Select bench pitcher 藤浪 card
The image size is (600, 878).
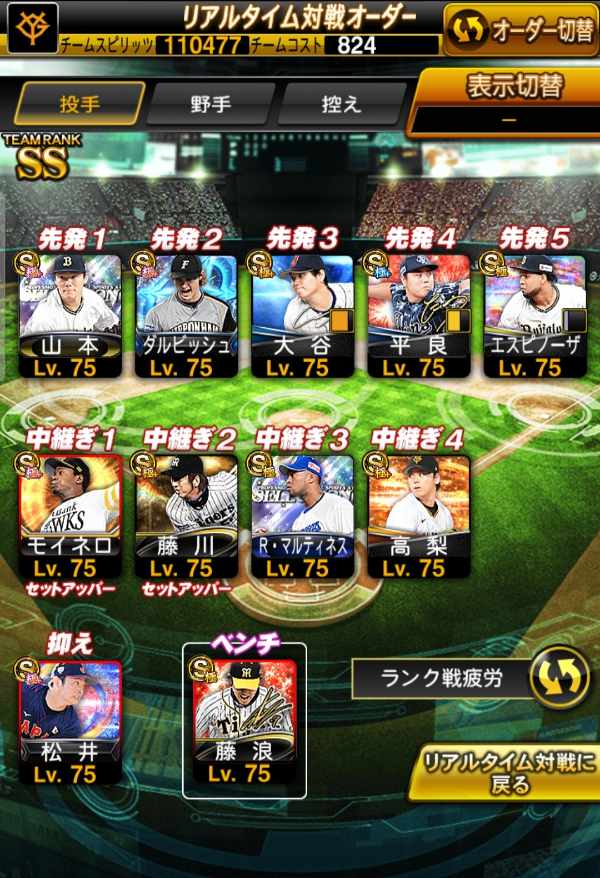pyautogui.click(x=245, y=720)
